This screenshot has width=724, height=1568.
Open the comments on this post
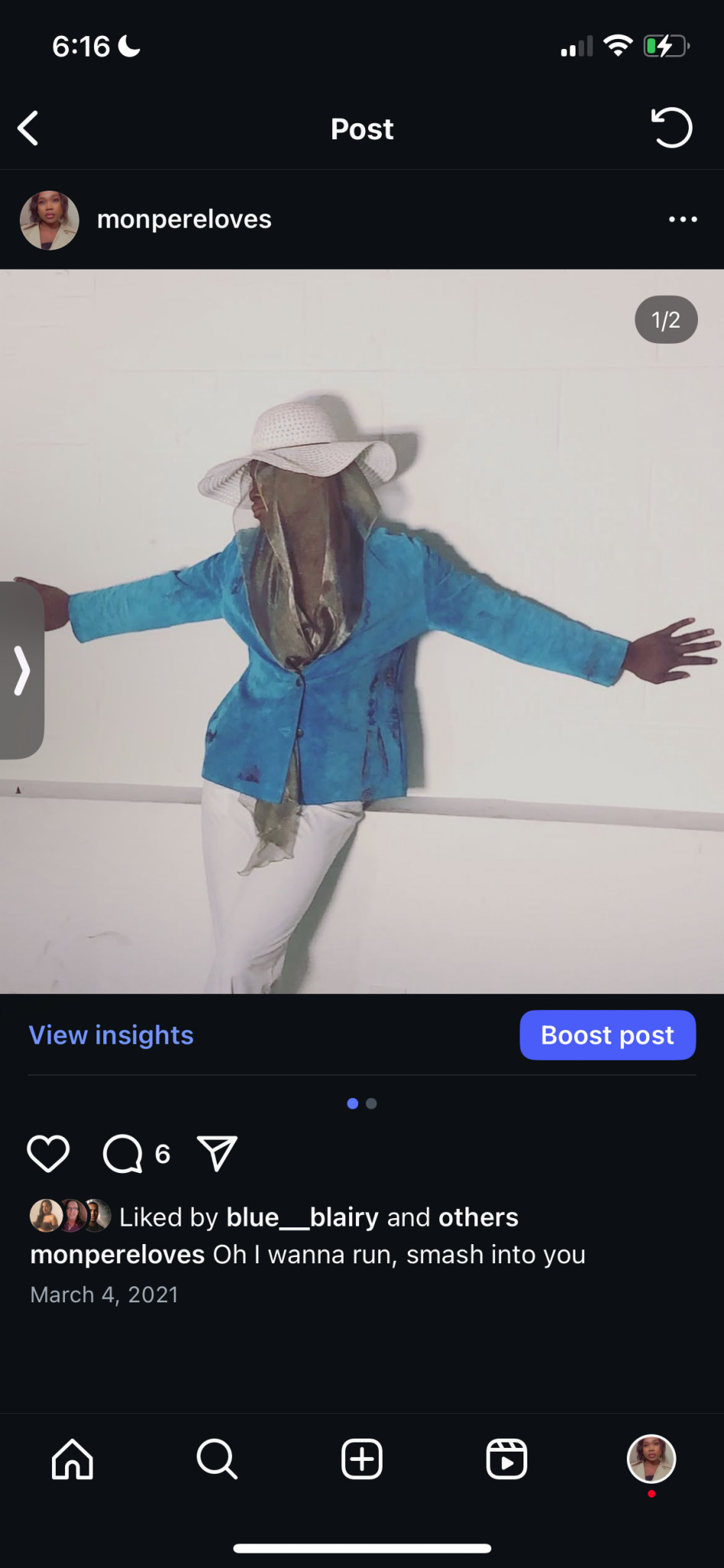click(x=123, y=1154)
